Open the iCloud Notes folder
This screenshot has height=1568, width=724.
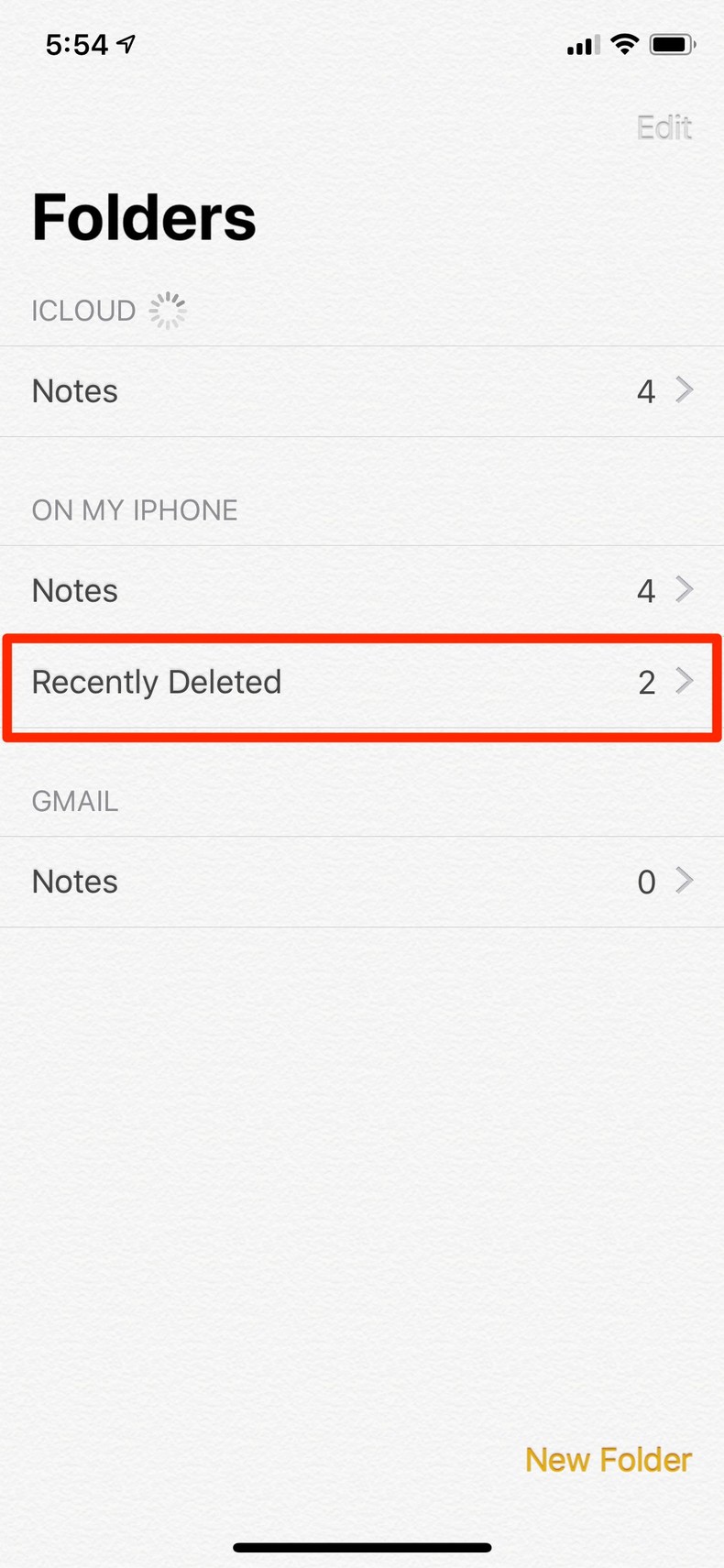tap(361, 391)
